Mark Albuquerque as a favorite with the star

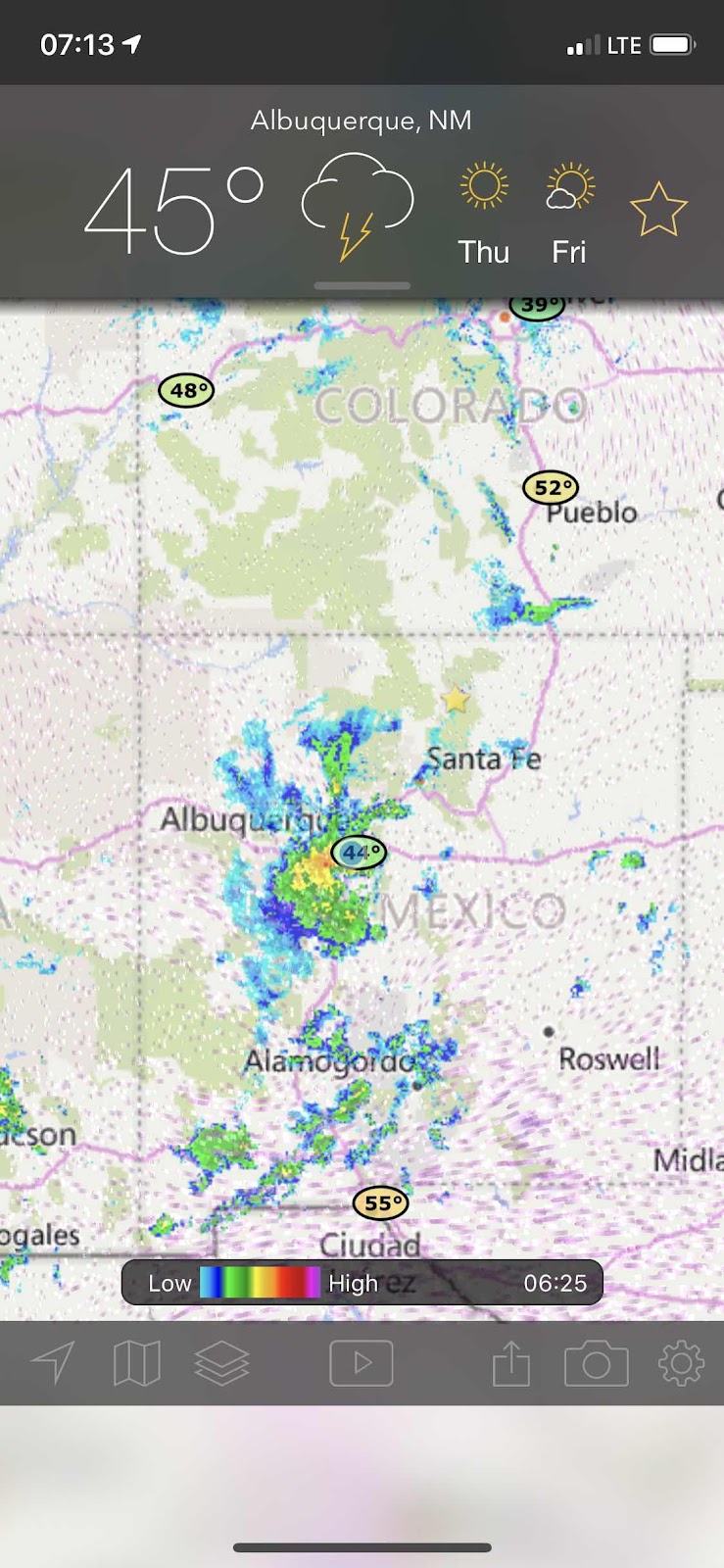[x=658, y=210]
